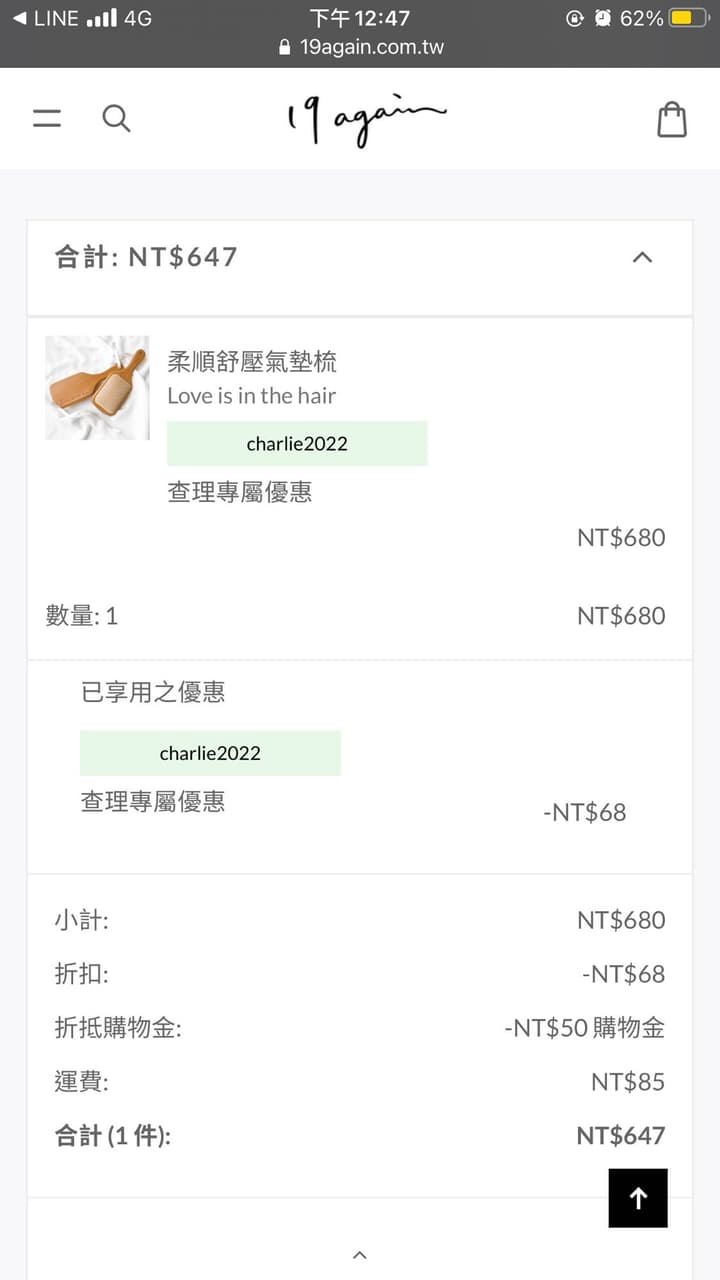Tap the lock icon in the address bar
This screenshot has height=1280, width=720.
286,46
